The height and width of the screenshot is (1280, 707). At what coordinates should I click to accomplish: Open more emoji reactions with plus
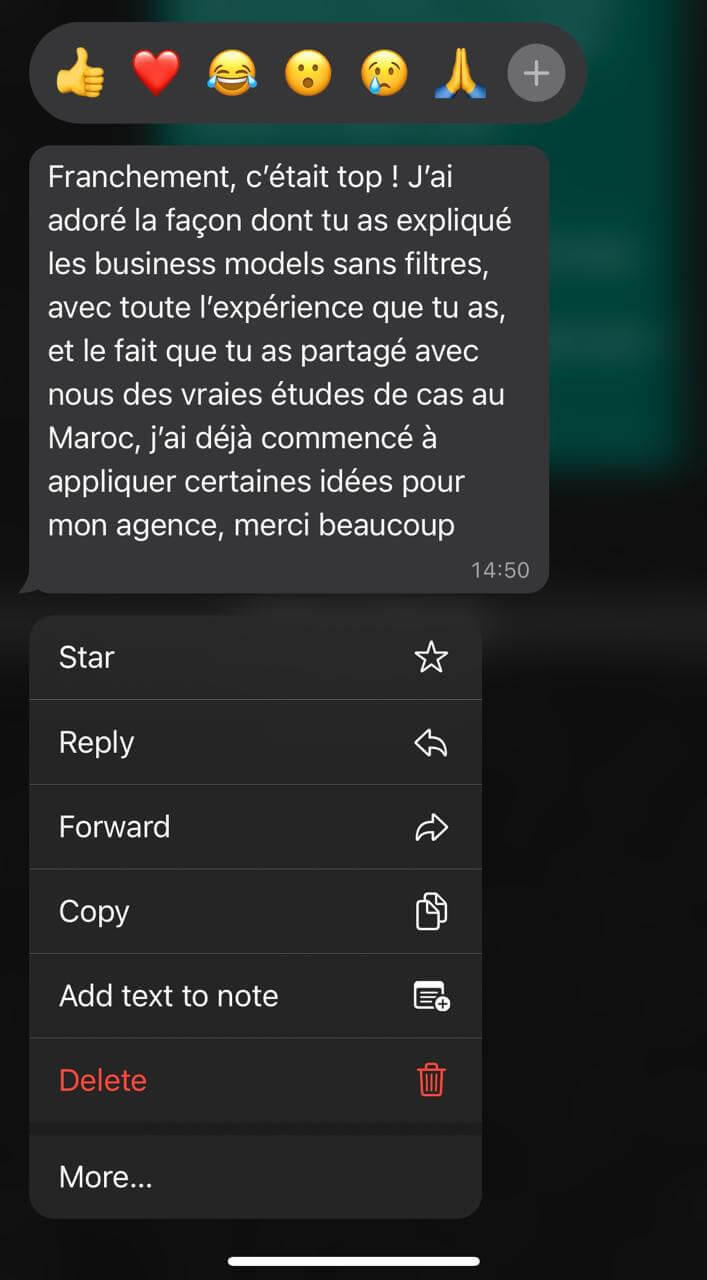point(536,74)
